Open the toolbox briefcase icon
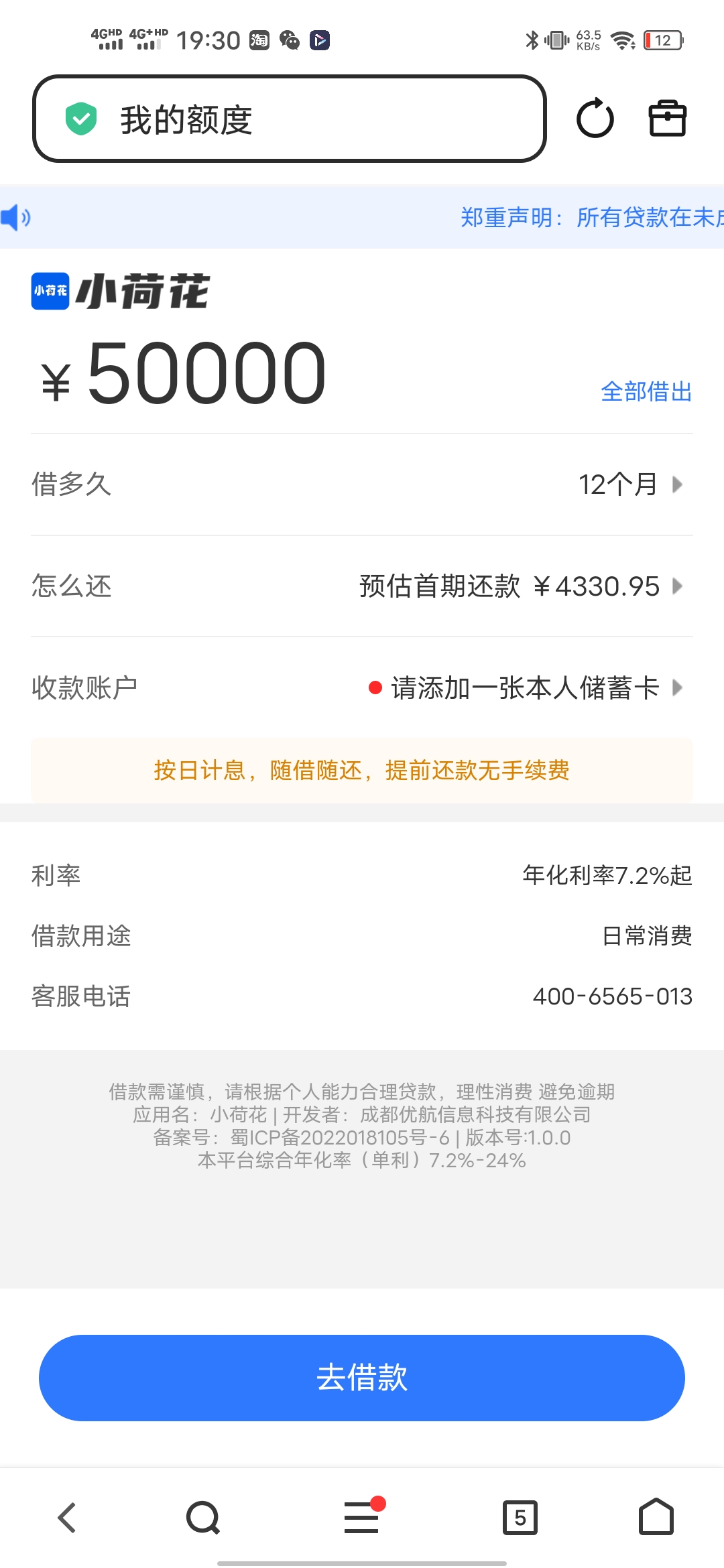This screenshot has height=1568, width=724. [667, 119]
